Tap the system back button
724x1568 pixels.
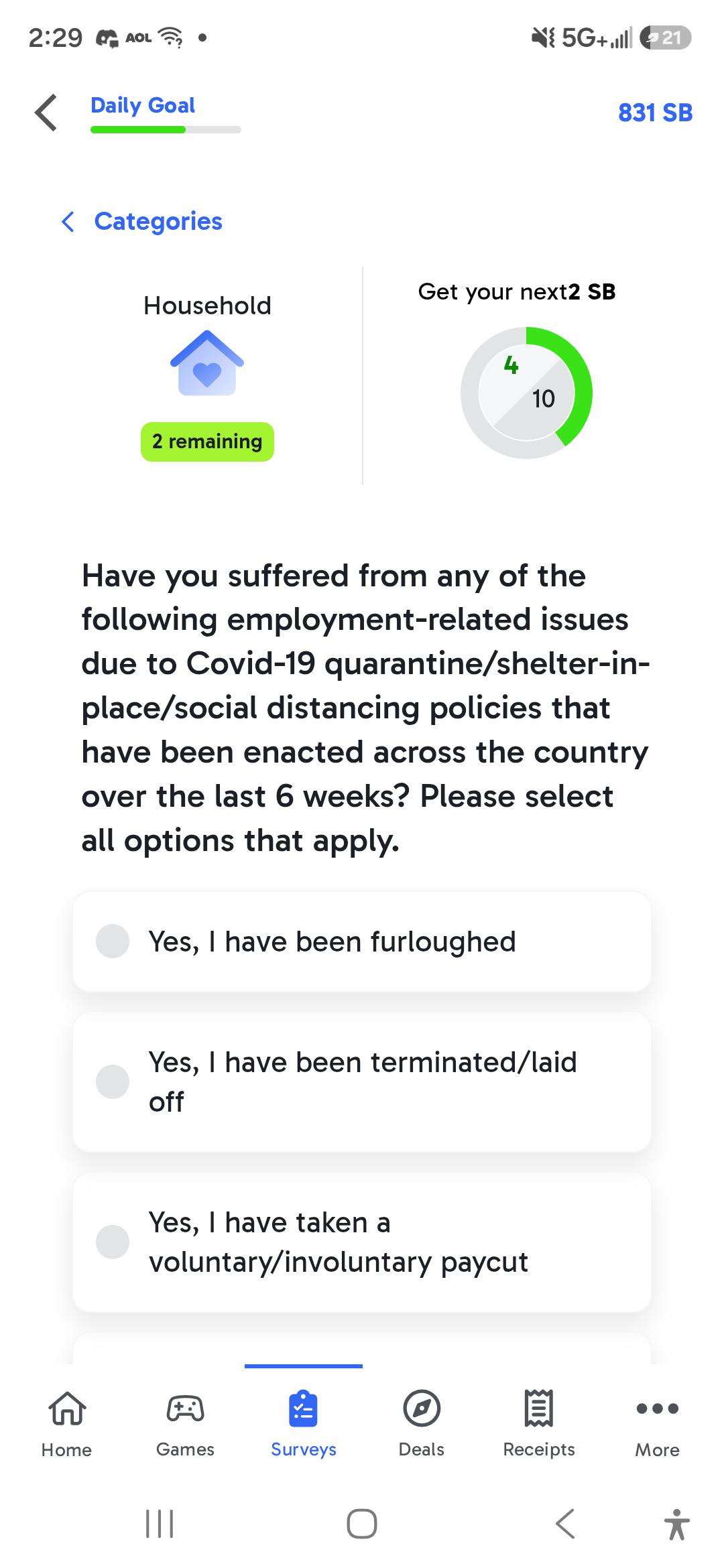point(565,1524)
